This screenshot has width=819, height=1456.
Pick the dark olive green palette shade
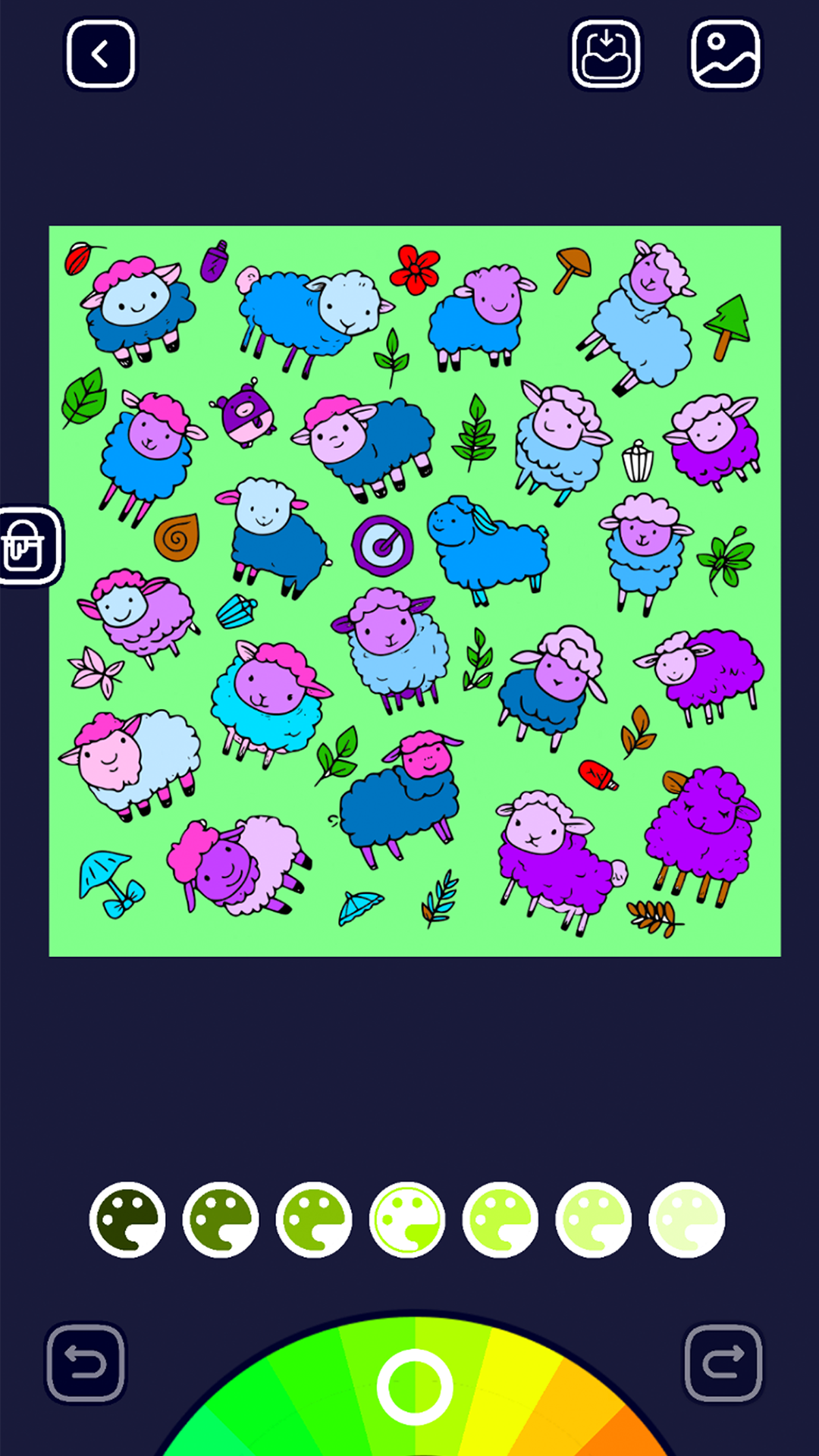pyautogui.click(x=221, y=1220)
